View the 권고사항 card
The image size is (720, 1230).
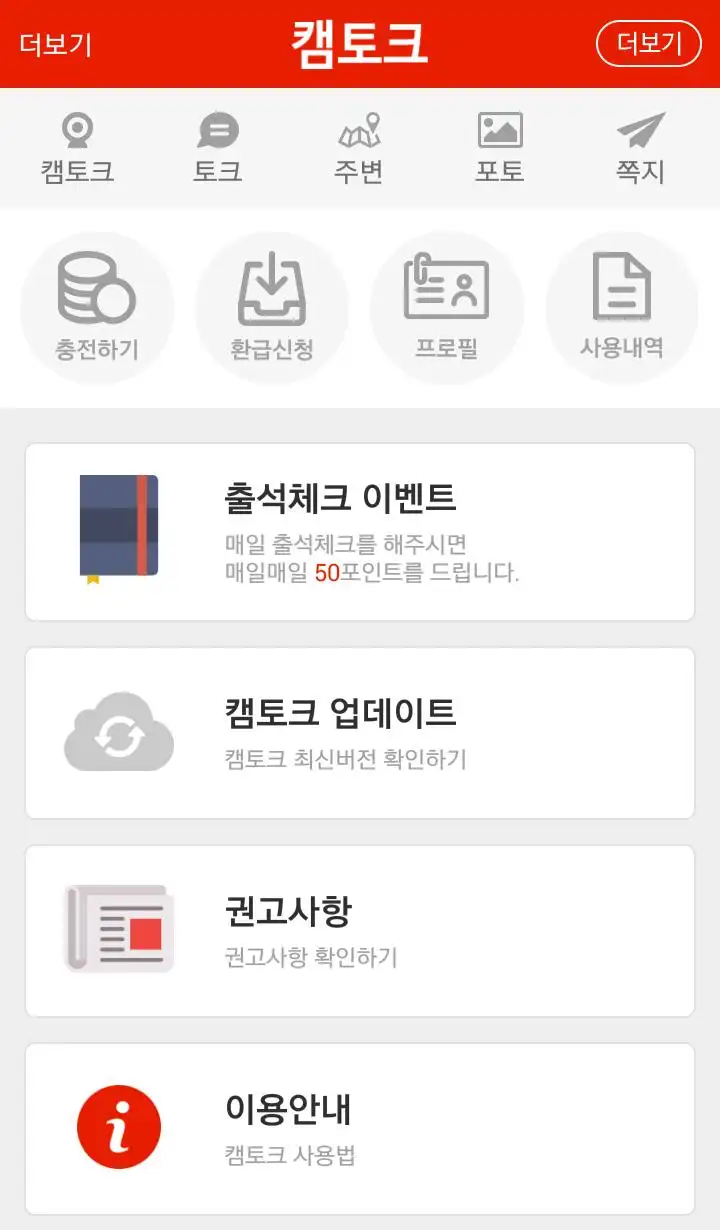point(360,931)
